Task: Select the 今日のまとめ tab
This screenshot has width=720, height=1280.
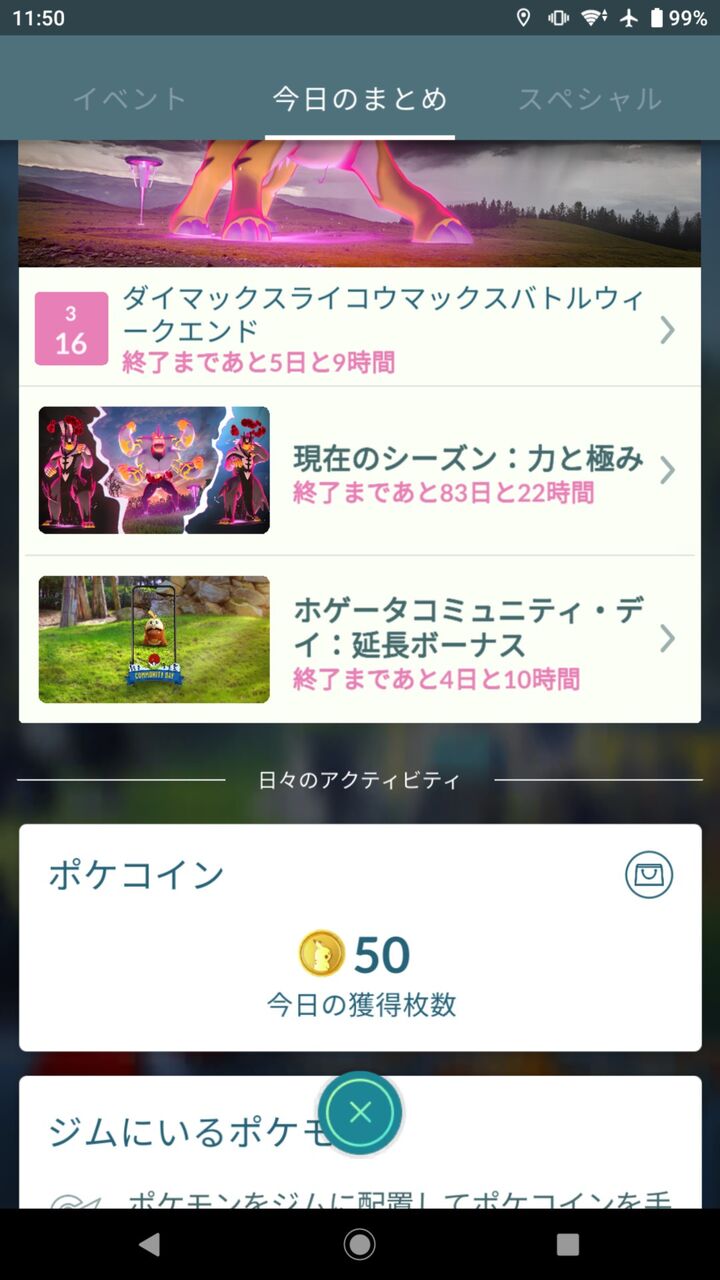Action: [x=360, y=99]
